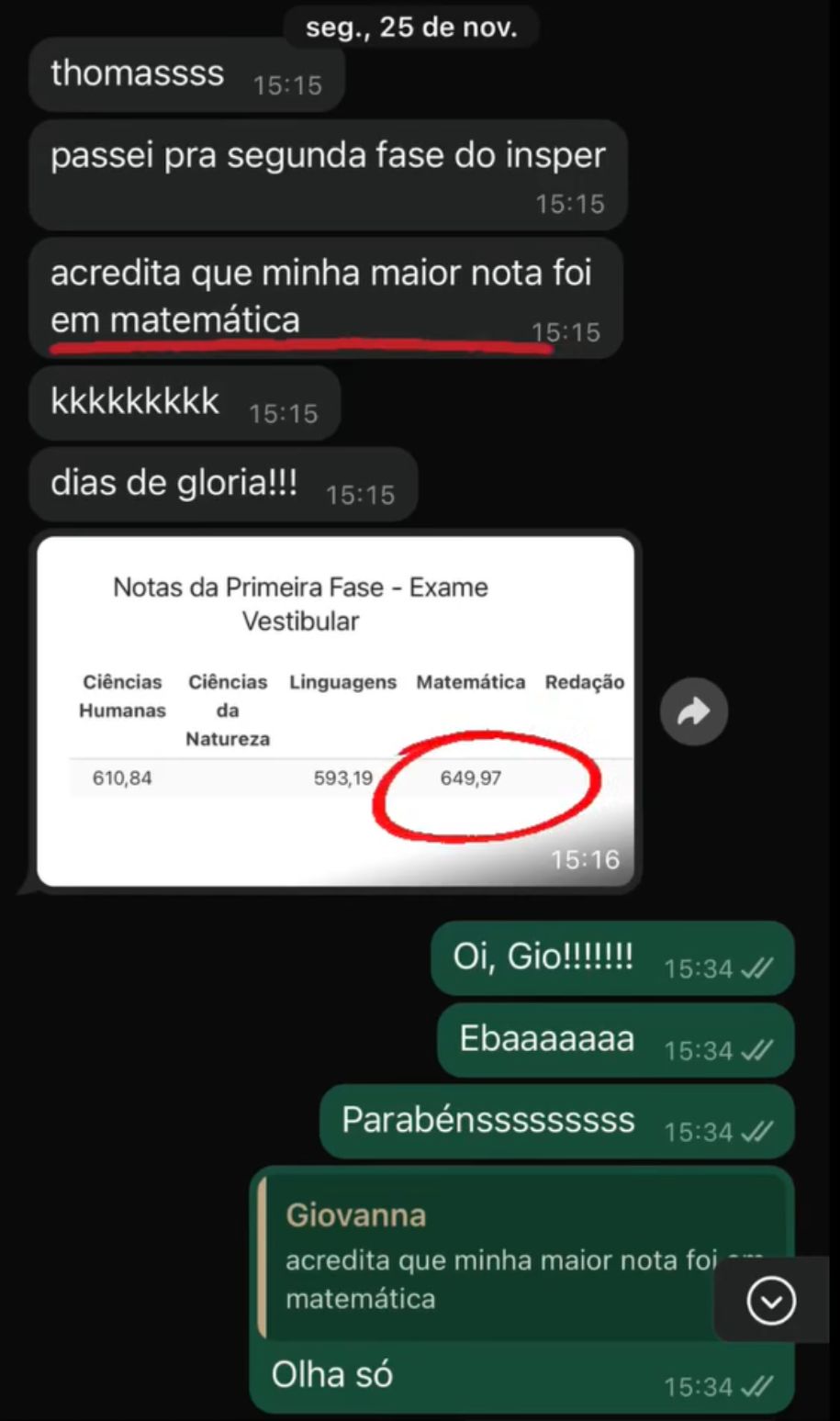840x1421 pixels.
Task: Click the forward arrow next to the grades image
Action: [x=694, y=710]
